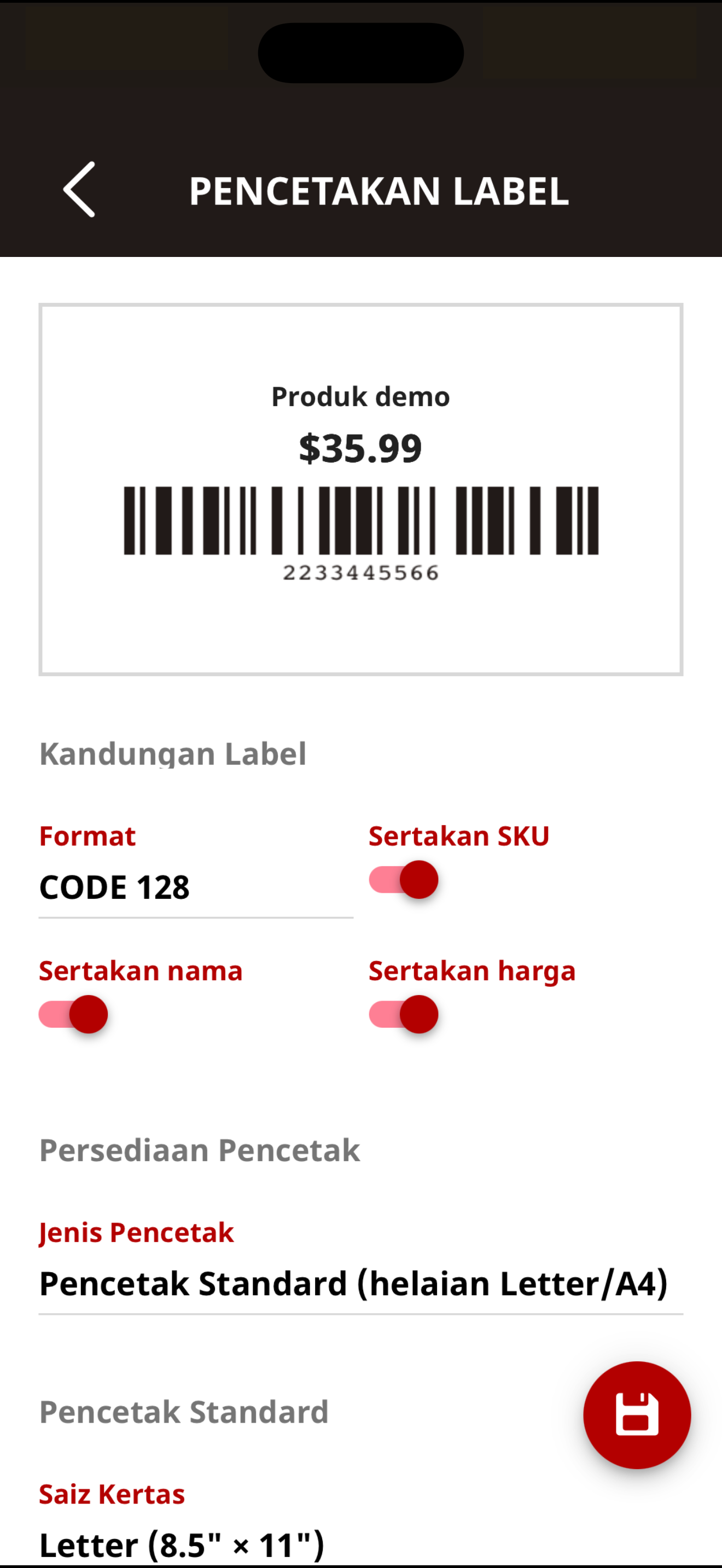The width and height of the screenshot is (722, 1568).
Task: Change the Jenis Pencetak selection
Action: click(x=361, y=1284)
